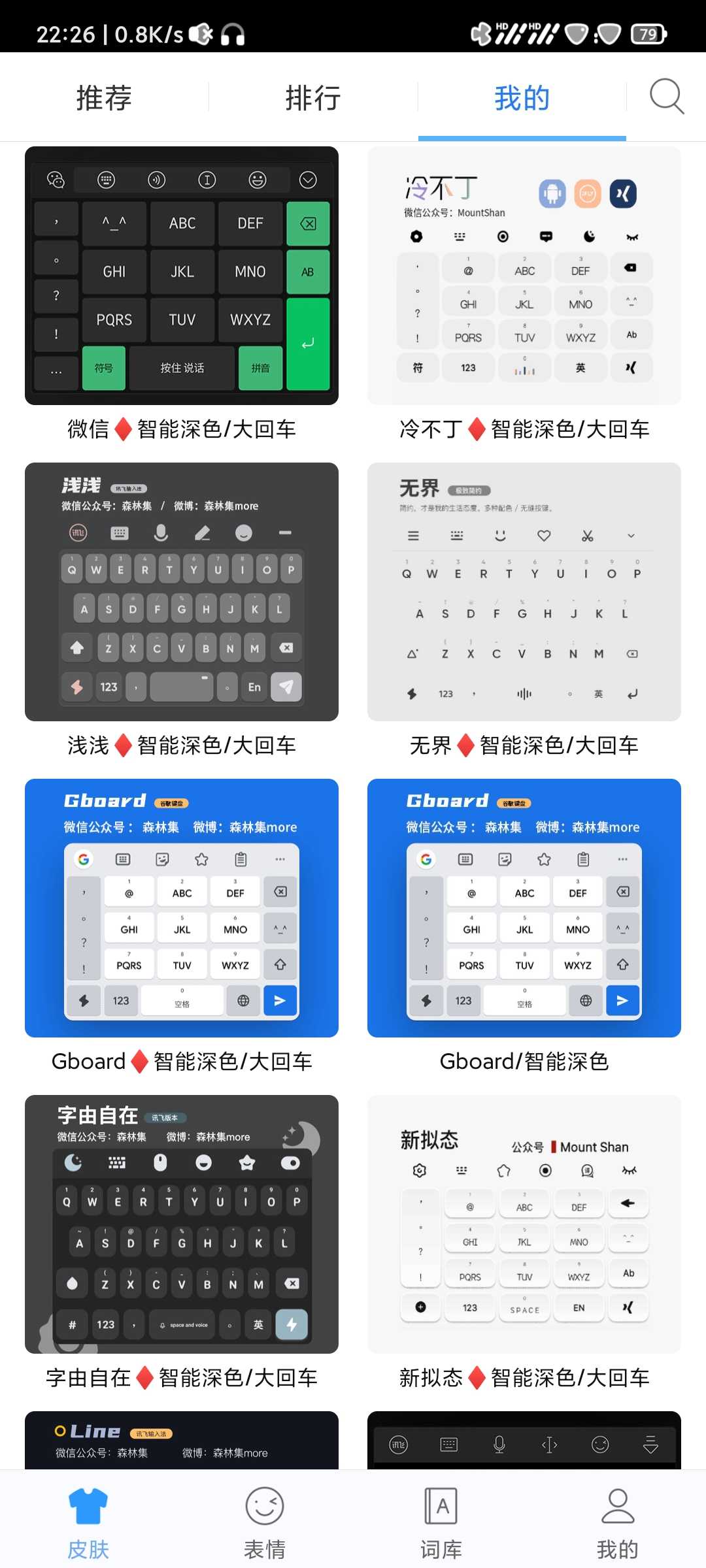Open the 微信 dark keyboard skin
This screenshot has height=1568, width=706.
coord(182,276)
